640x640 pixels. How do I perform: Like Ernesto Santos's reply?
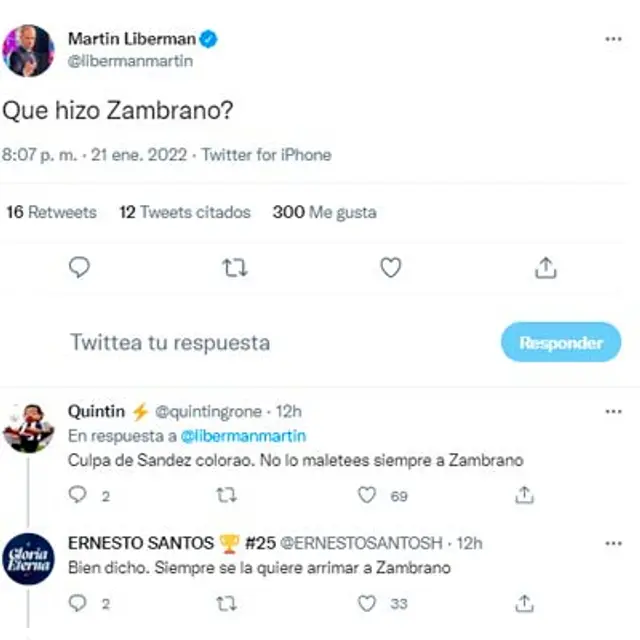(368, 603)
